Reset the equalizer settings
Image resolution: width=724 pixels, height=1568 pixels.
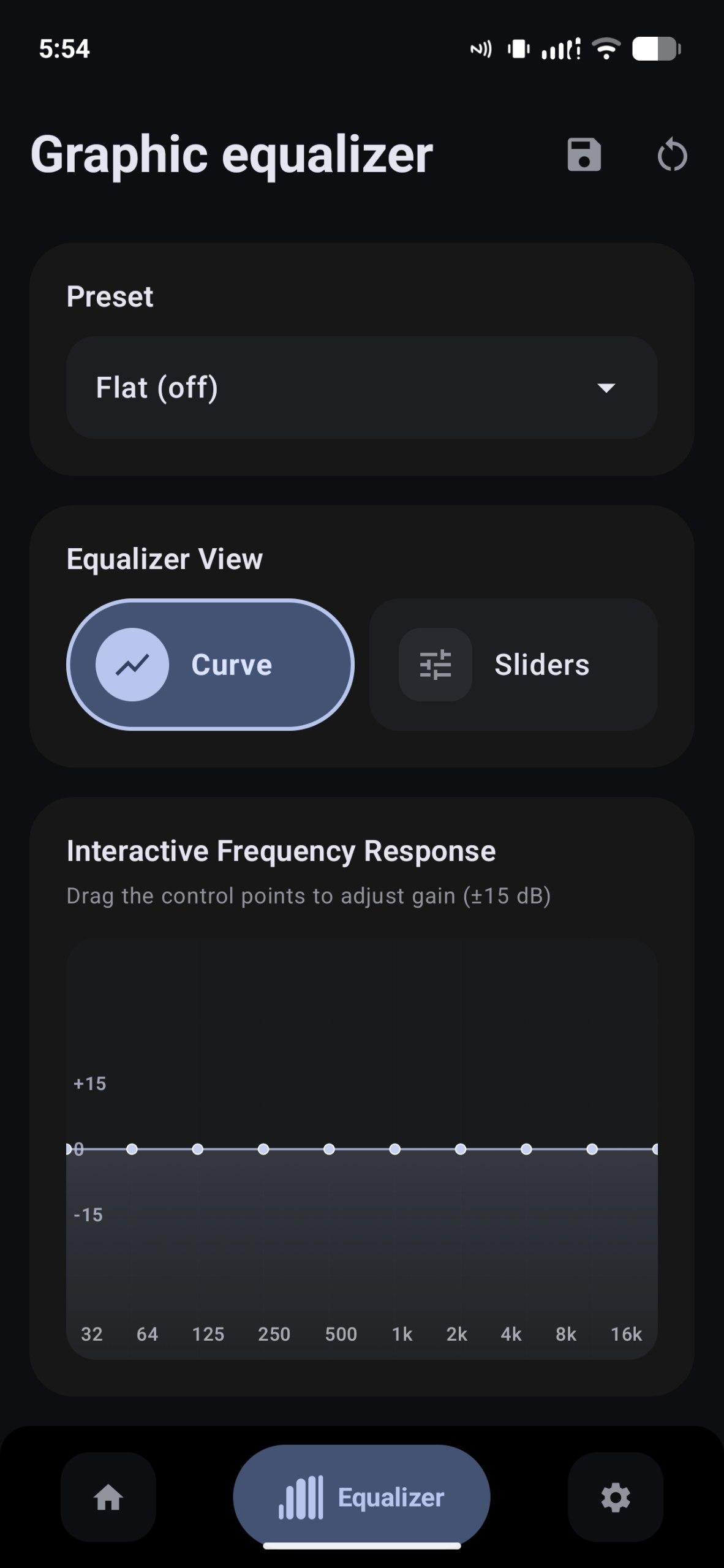point(672,155)
